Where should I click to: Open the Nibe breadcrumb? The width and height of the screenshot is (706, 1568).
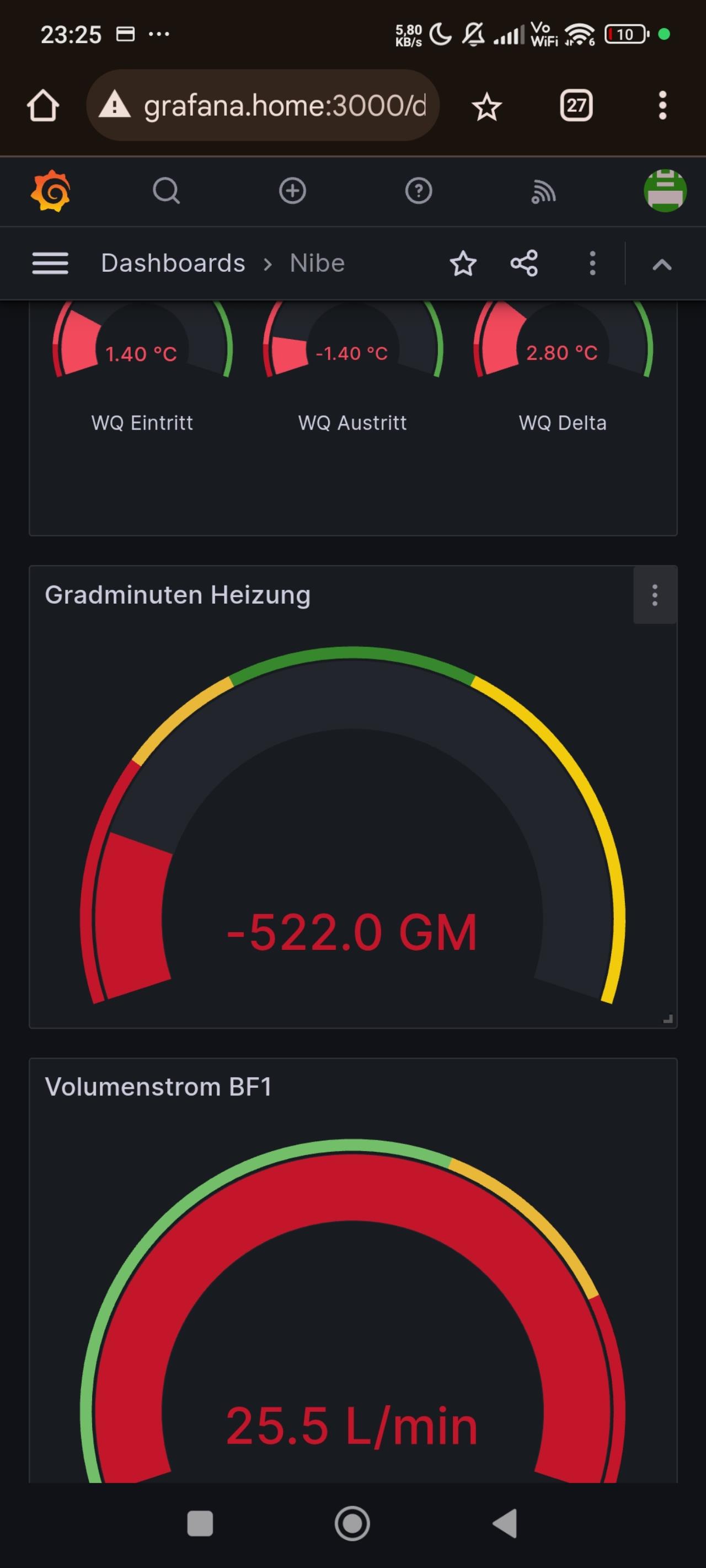tap(317, 264)
